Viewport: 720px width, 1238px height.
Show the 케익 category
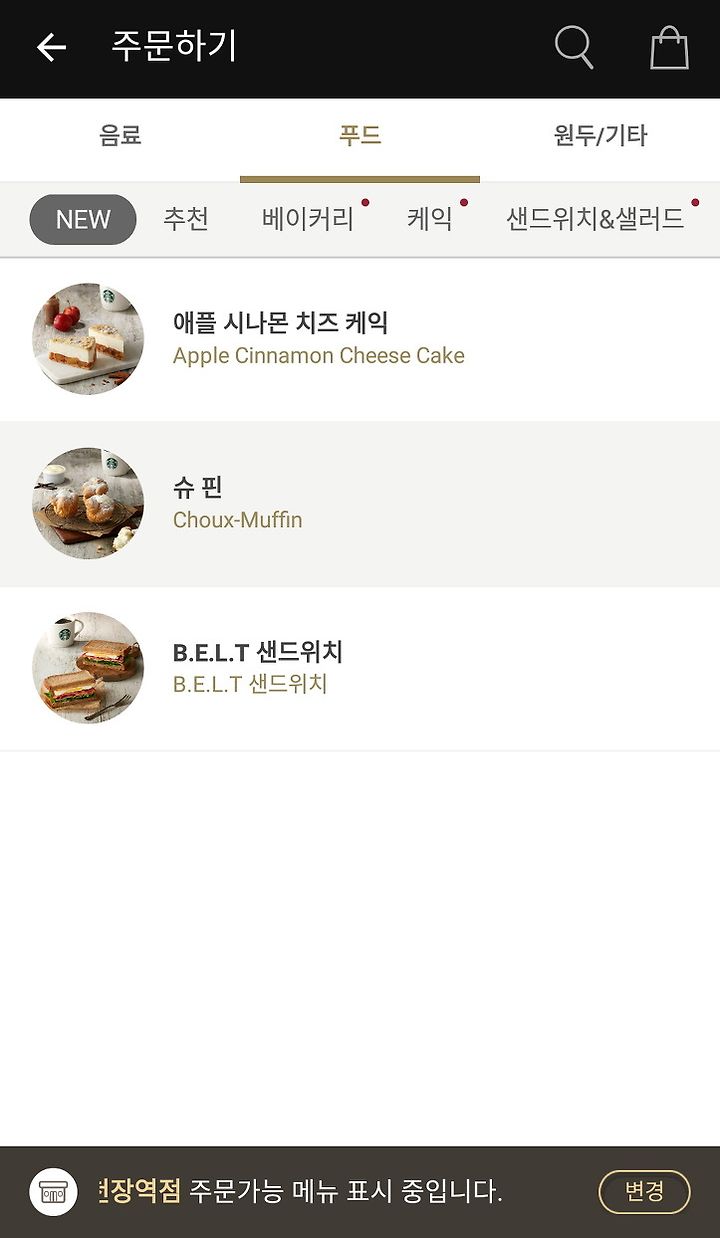coord(431,219)
